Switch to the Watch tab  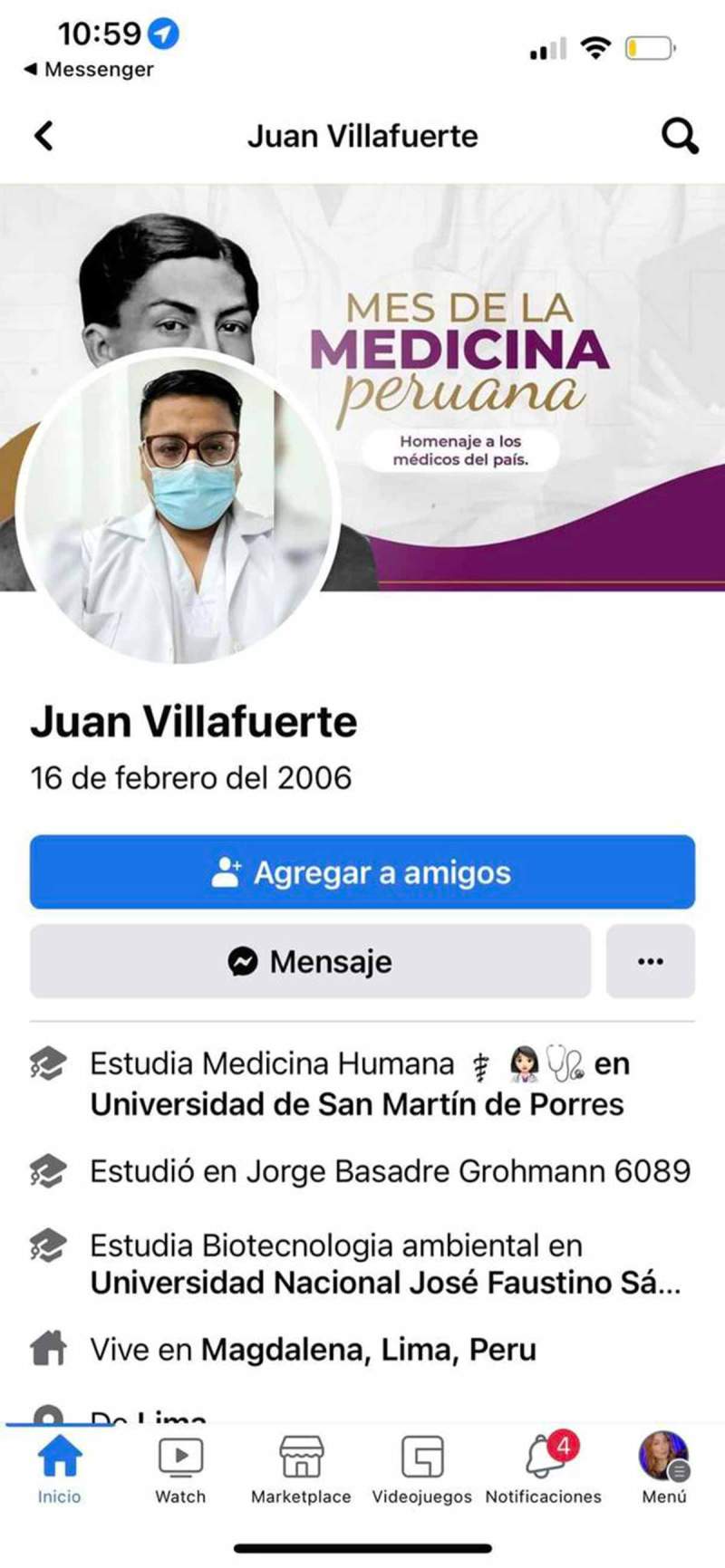[180, 1469]
